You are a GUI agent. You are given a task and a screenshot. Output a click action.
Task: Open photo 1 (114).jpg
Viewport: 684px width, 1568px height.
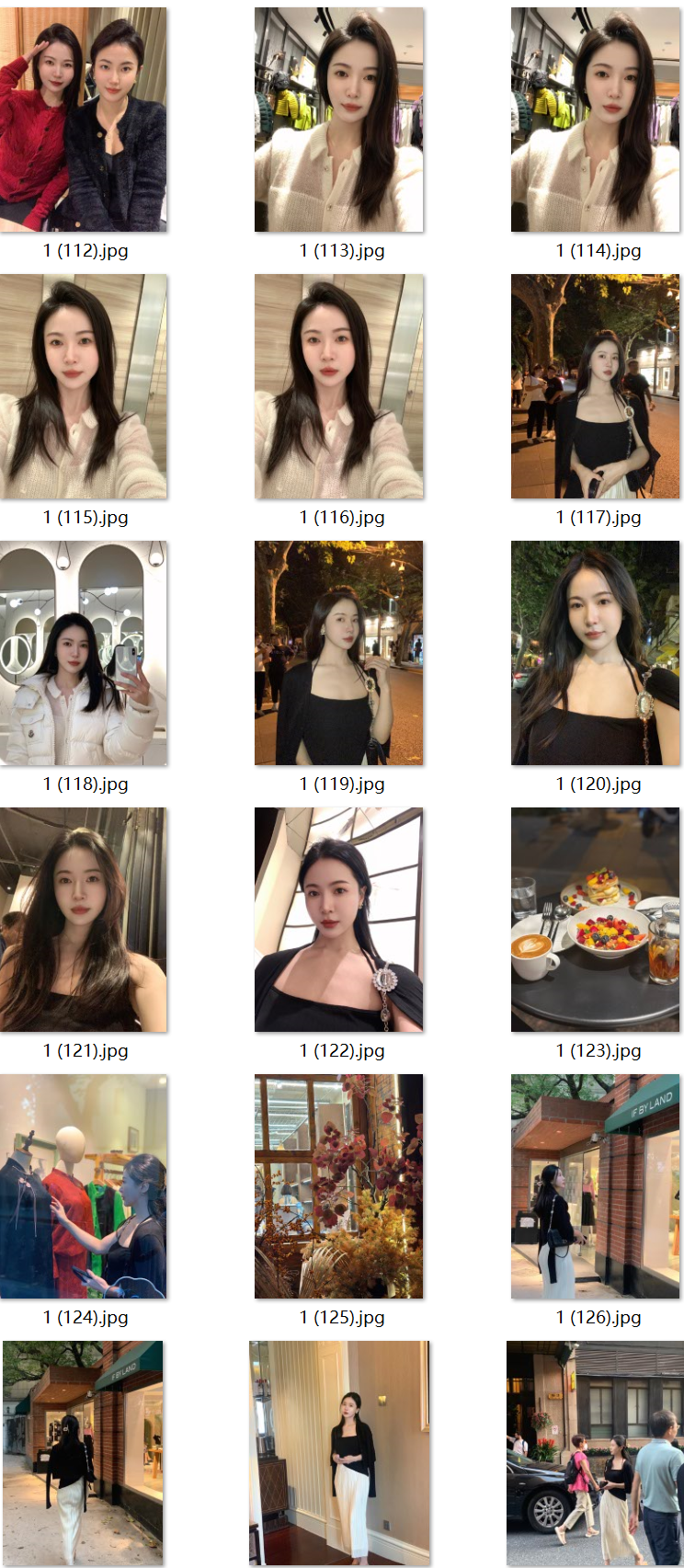595,120
